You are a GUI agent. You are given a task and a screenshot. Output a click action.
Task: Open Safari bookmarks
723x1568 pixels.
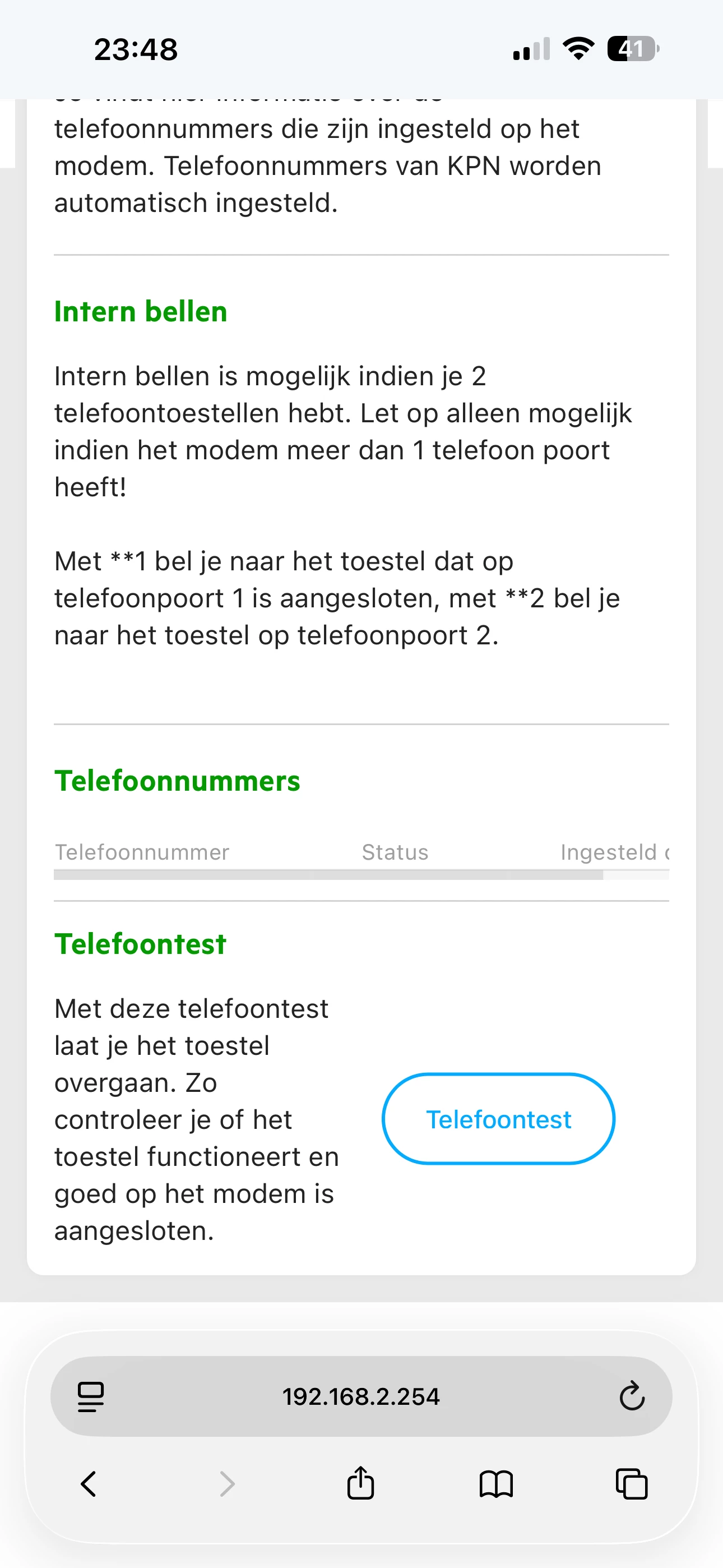(496, 1484)
